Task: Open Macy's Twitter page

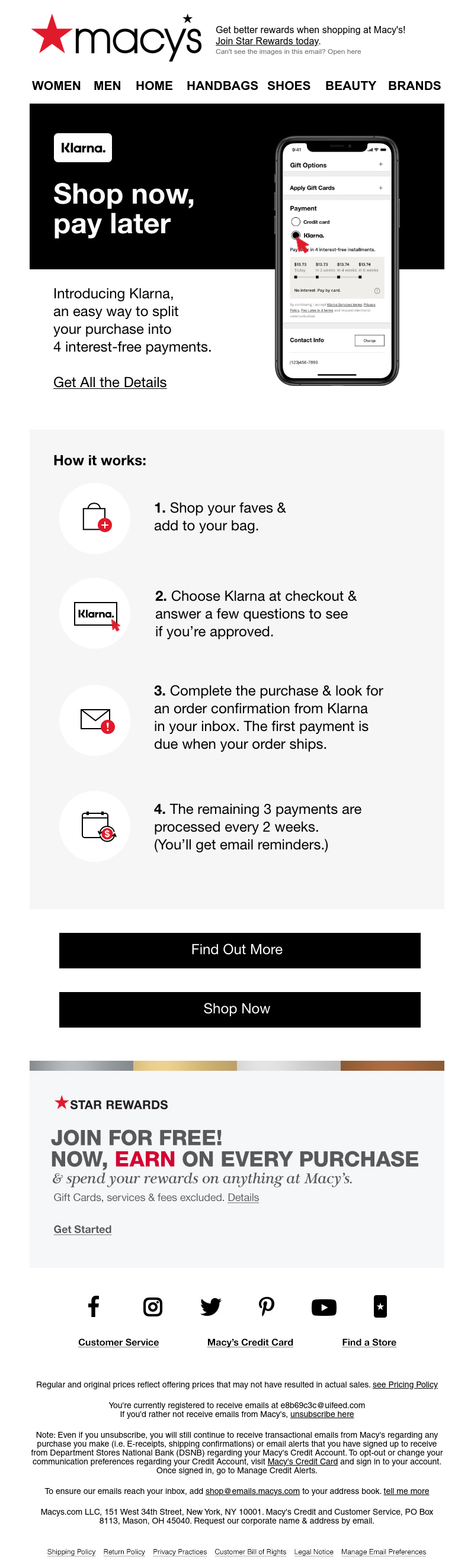Action: pyautogui.click(x=210, y=1306)
